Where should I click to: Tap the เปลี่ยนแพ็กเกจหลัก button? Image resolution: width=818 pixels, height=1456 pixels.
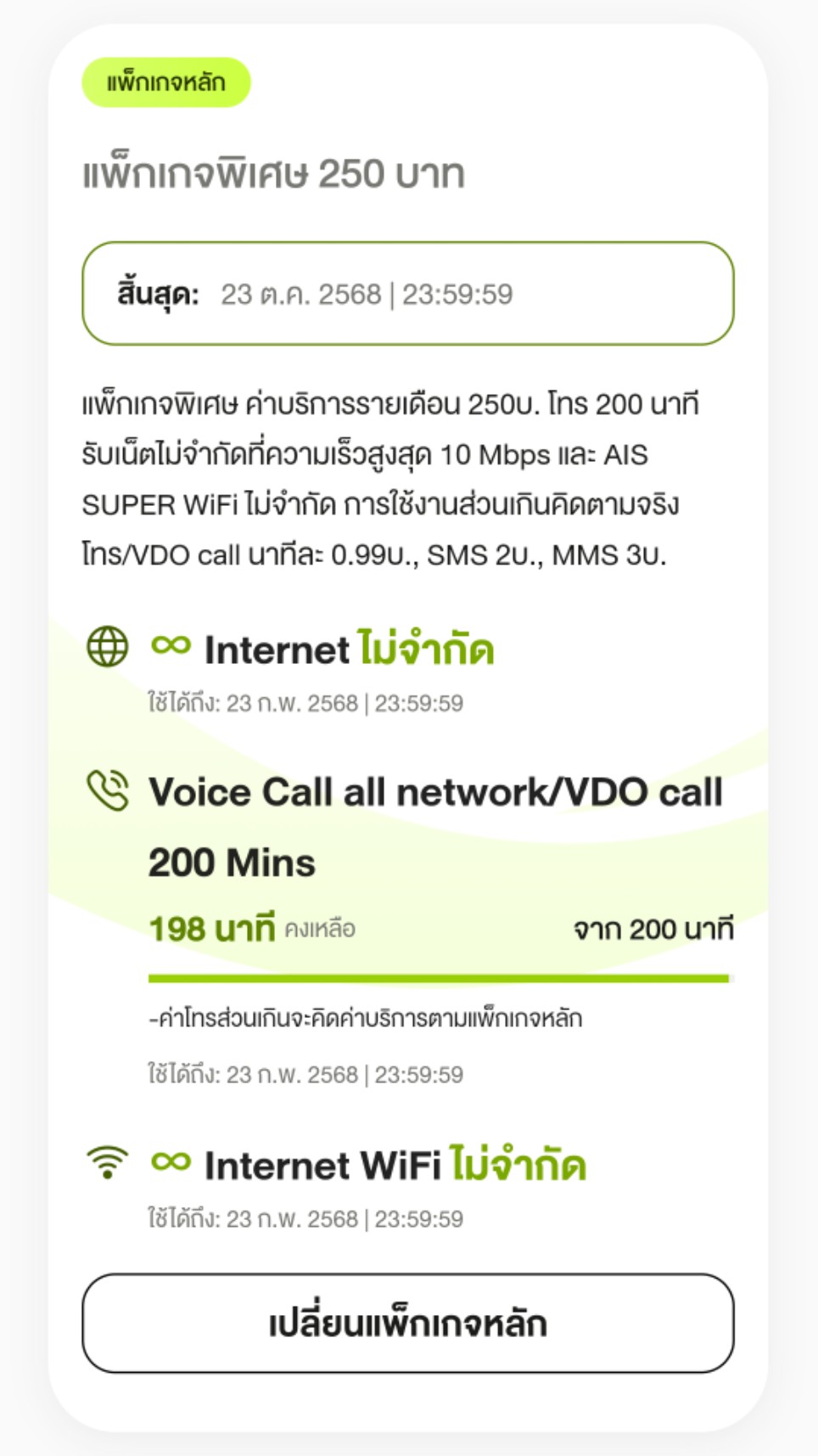(408, 1323)
